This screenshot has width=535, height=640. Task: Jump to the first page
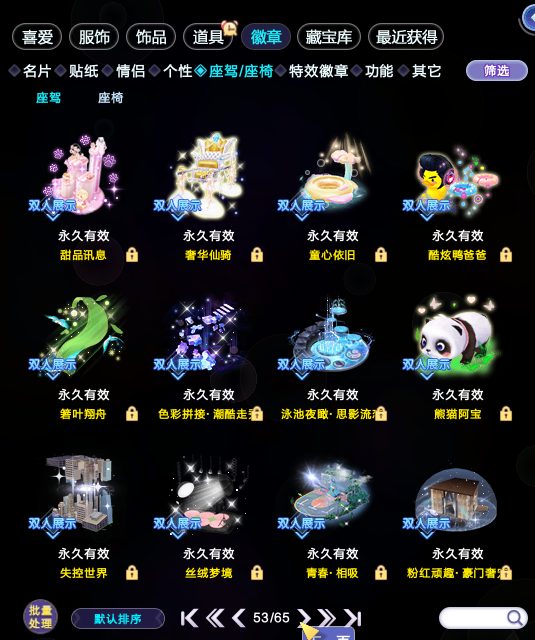[x=189, y=618]
